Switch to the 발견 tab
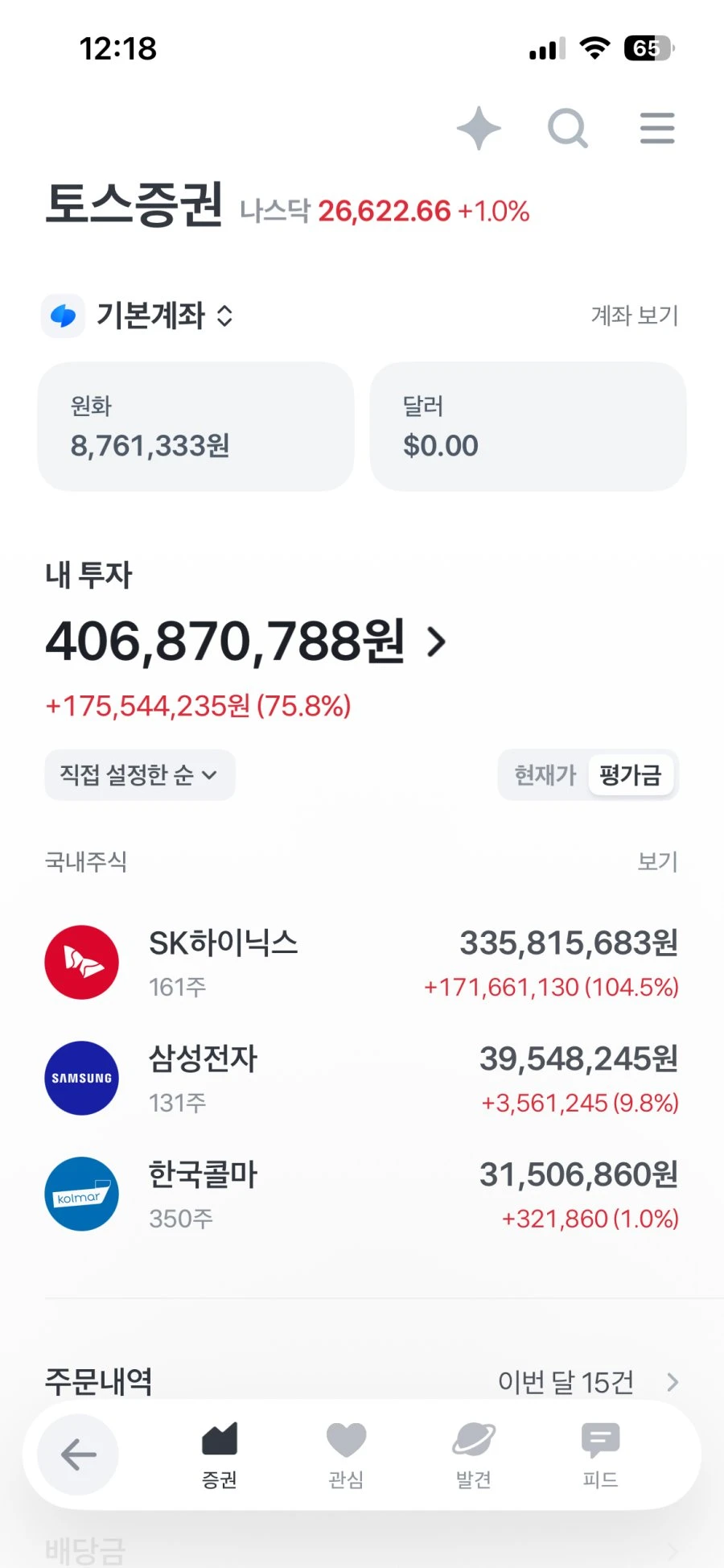The image size is (724, 1568). (x=473, y=1455)
